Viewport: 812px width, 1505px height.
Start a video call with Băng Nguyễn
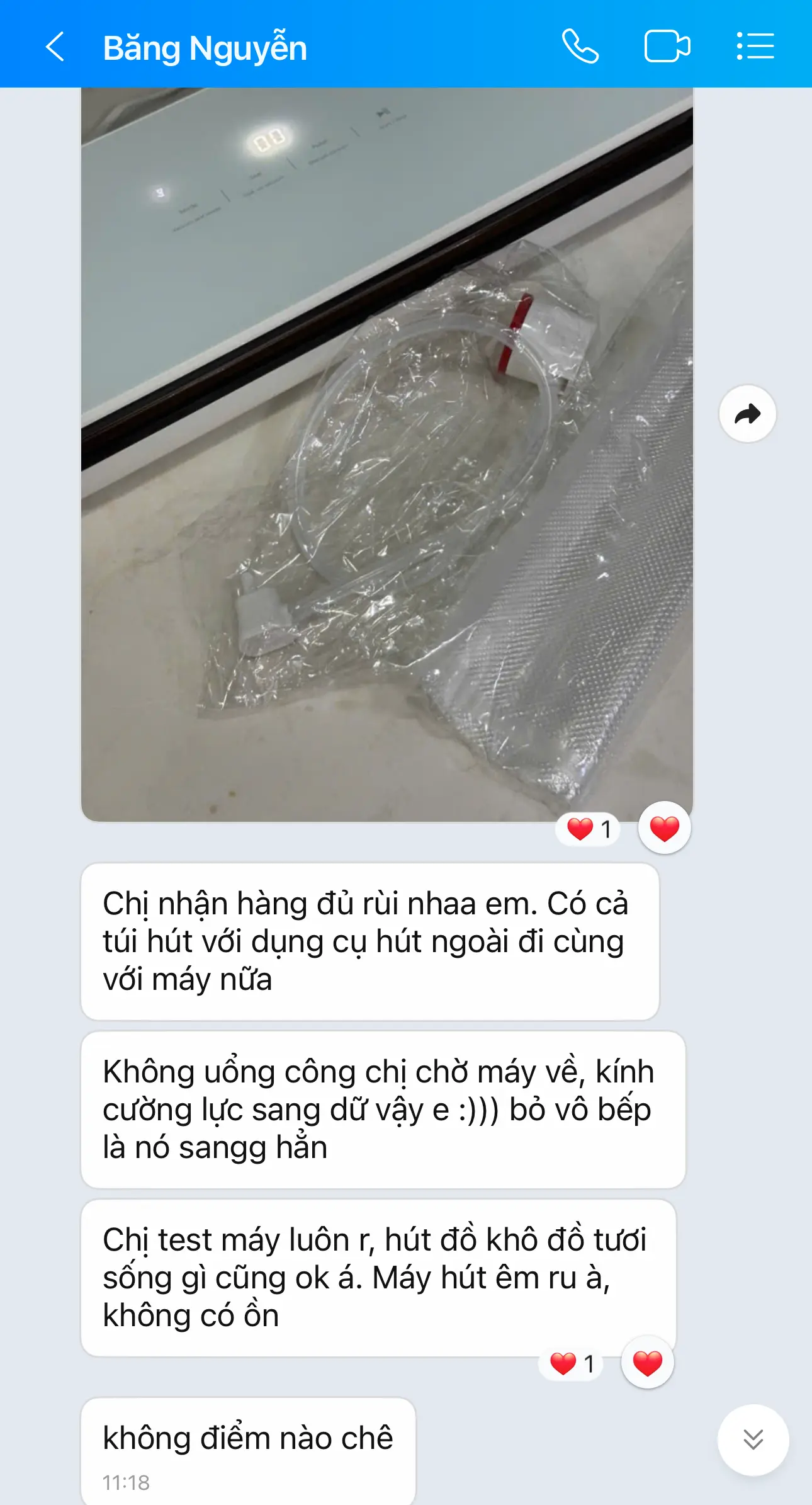tap(667, 47)
